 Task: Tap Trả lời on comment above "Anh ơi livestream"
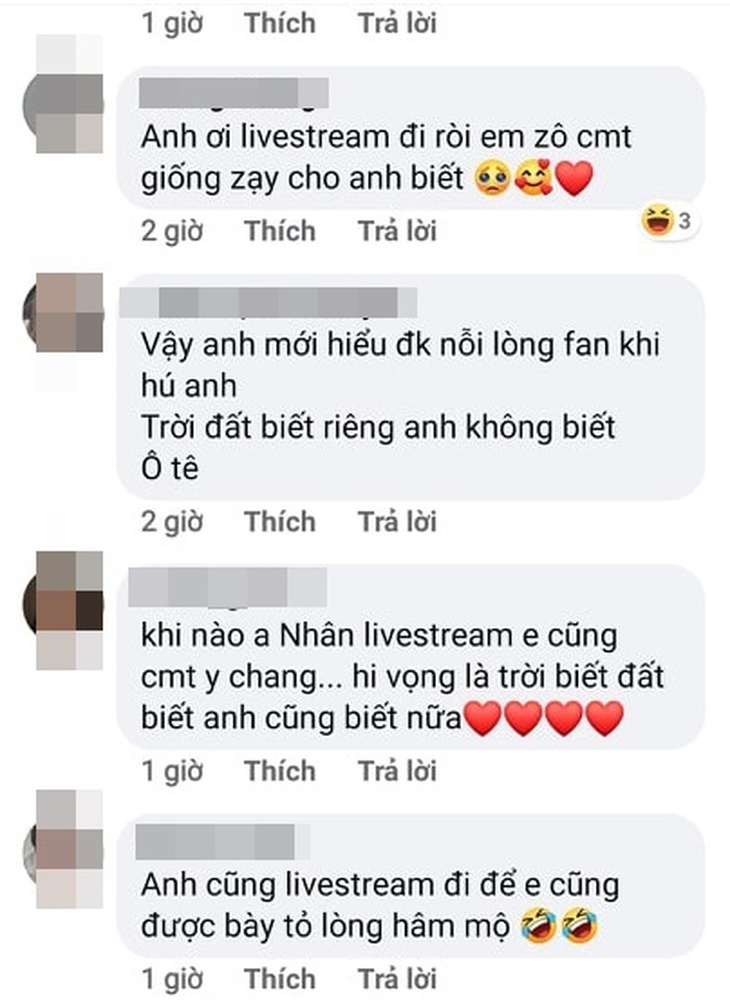397,23
